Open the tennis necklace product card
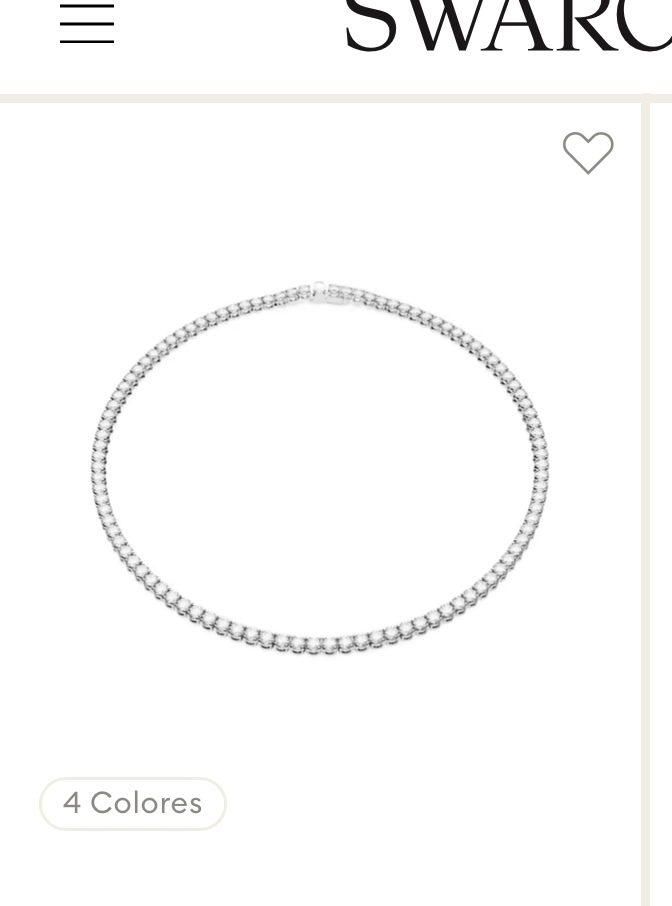The height and width of the screenshot is (906, 672). [x=319, y=468]
